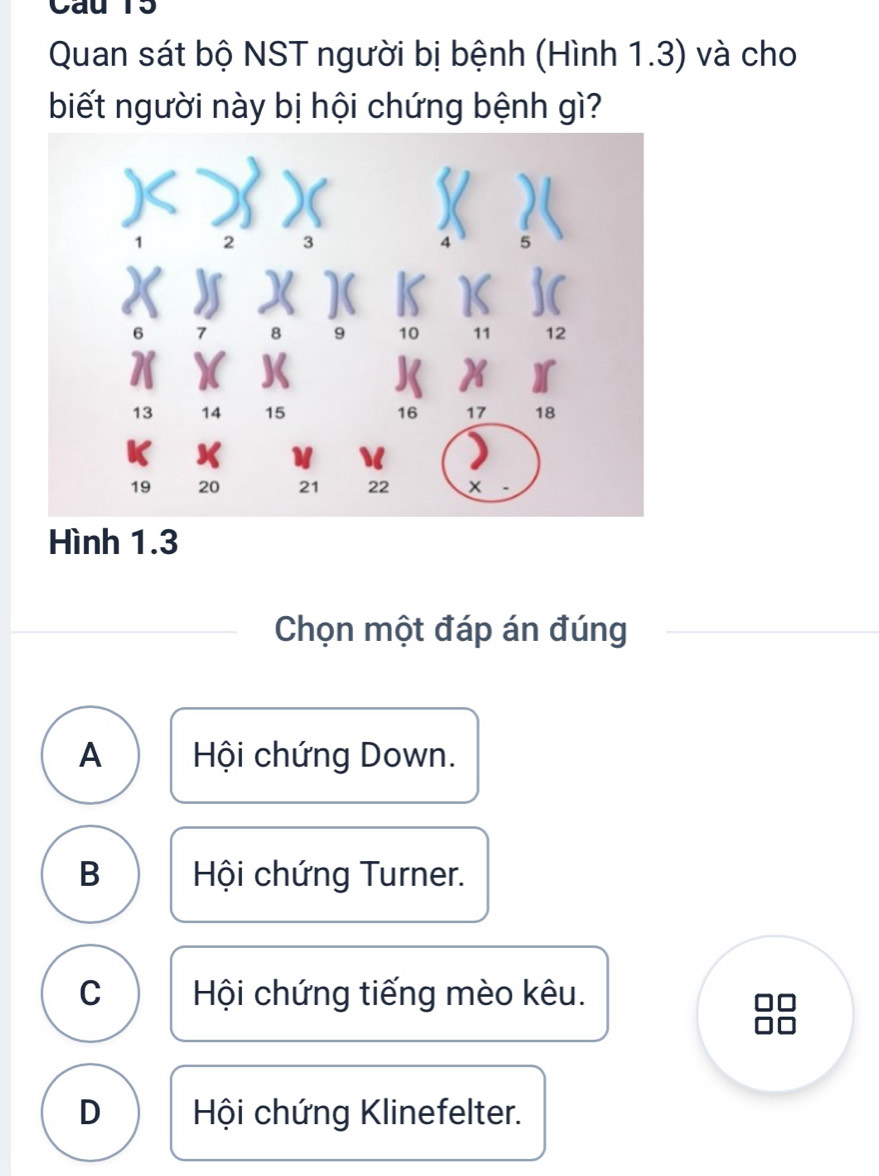The width and height of the screenshot is (879, 1176).
Task: Enlarge the chromosome figure Hình 1.3
Action: coord(345,325)
